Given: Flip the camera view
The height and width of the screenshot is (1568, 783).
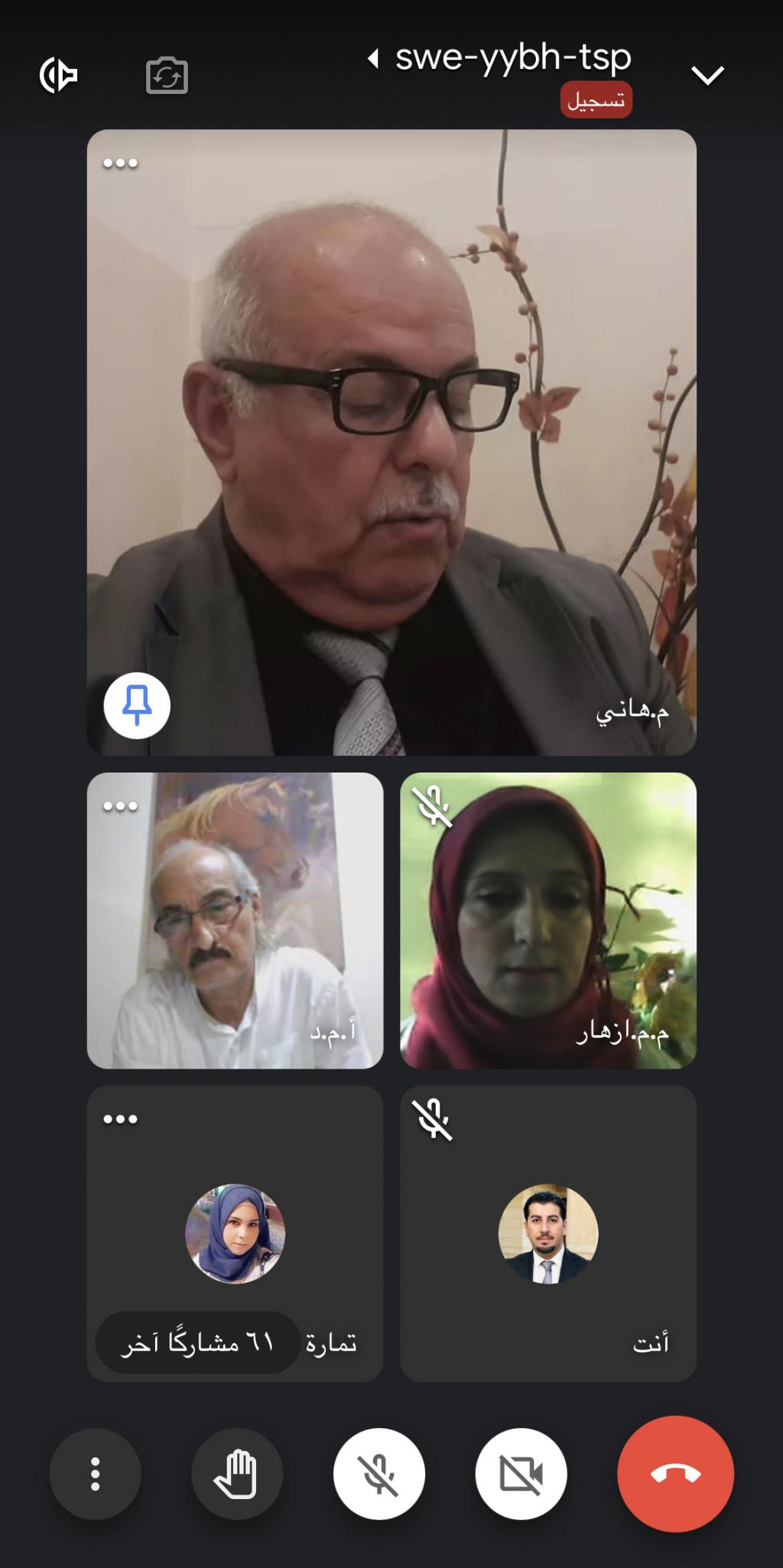Looking at the screenshot, I should (167, 76).
